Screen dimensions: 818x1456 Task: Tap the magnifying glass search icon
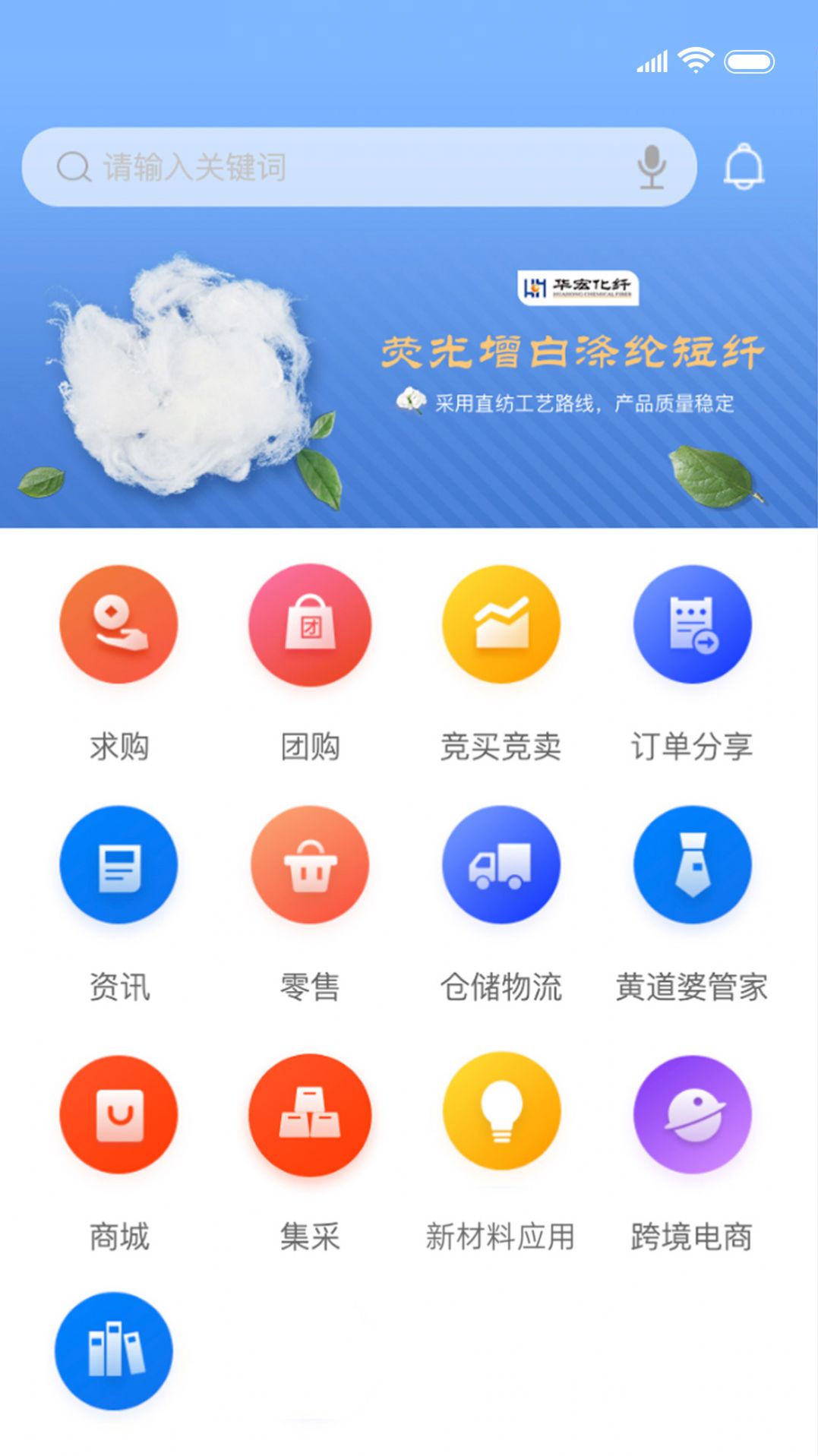coord(72,166)
